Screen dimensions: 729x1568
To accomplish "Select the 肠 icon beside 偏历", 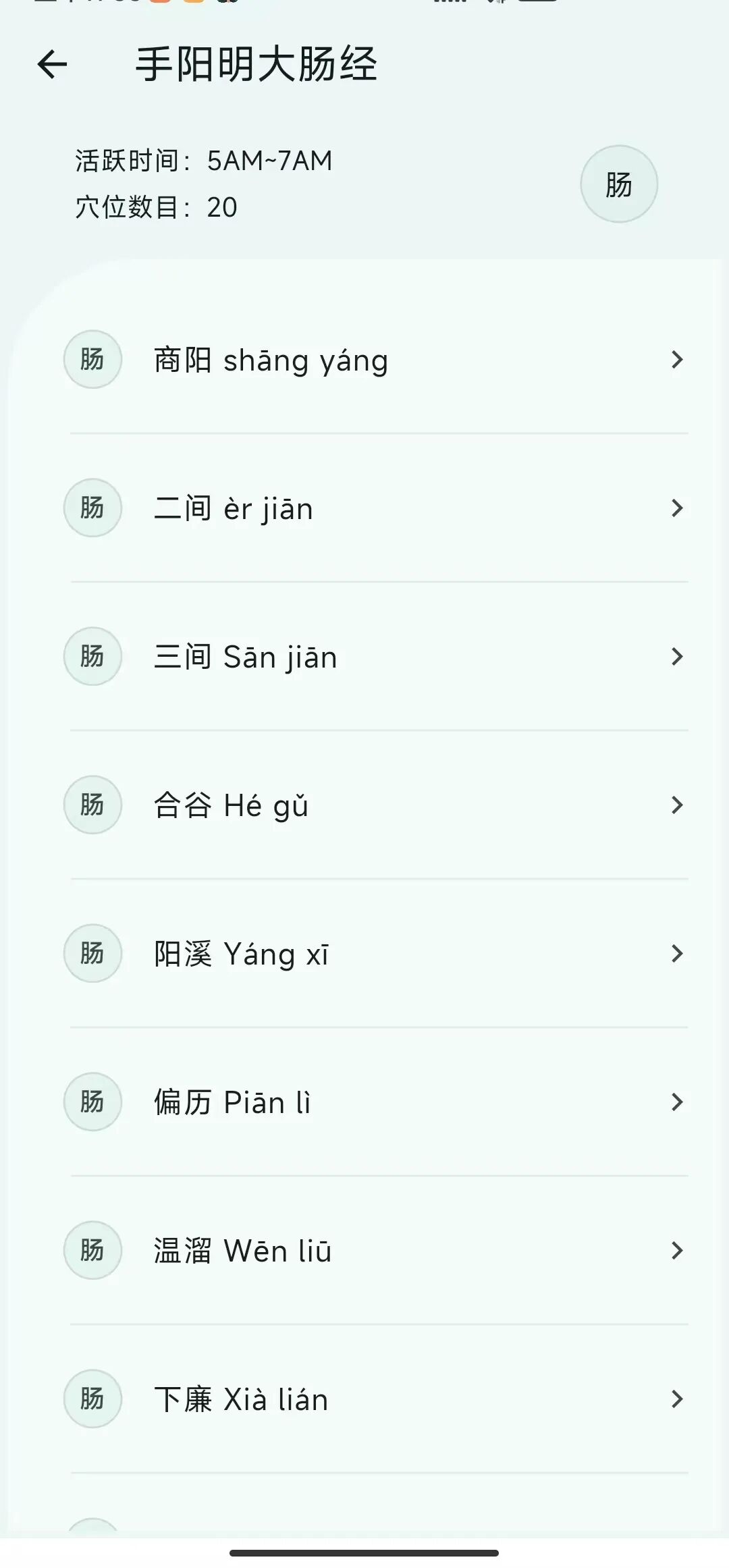I will pos(92,1102).
